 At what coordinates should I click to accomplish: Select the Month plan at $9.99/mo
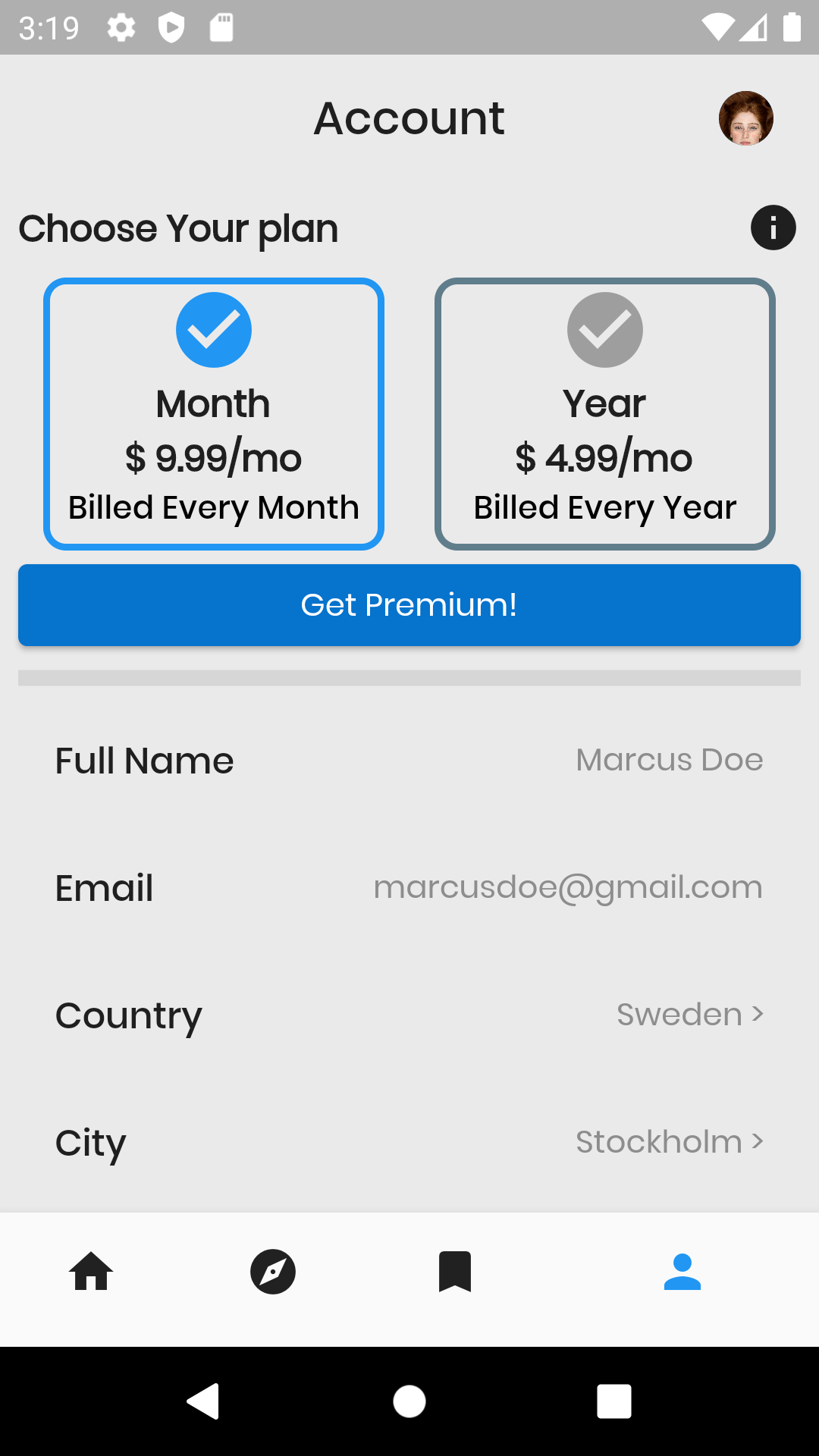pyautogui.click(x=214, y=414)
